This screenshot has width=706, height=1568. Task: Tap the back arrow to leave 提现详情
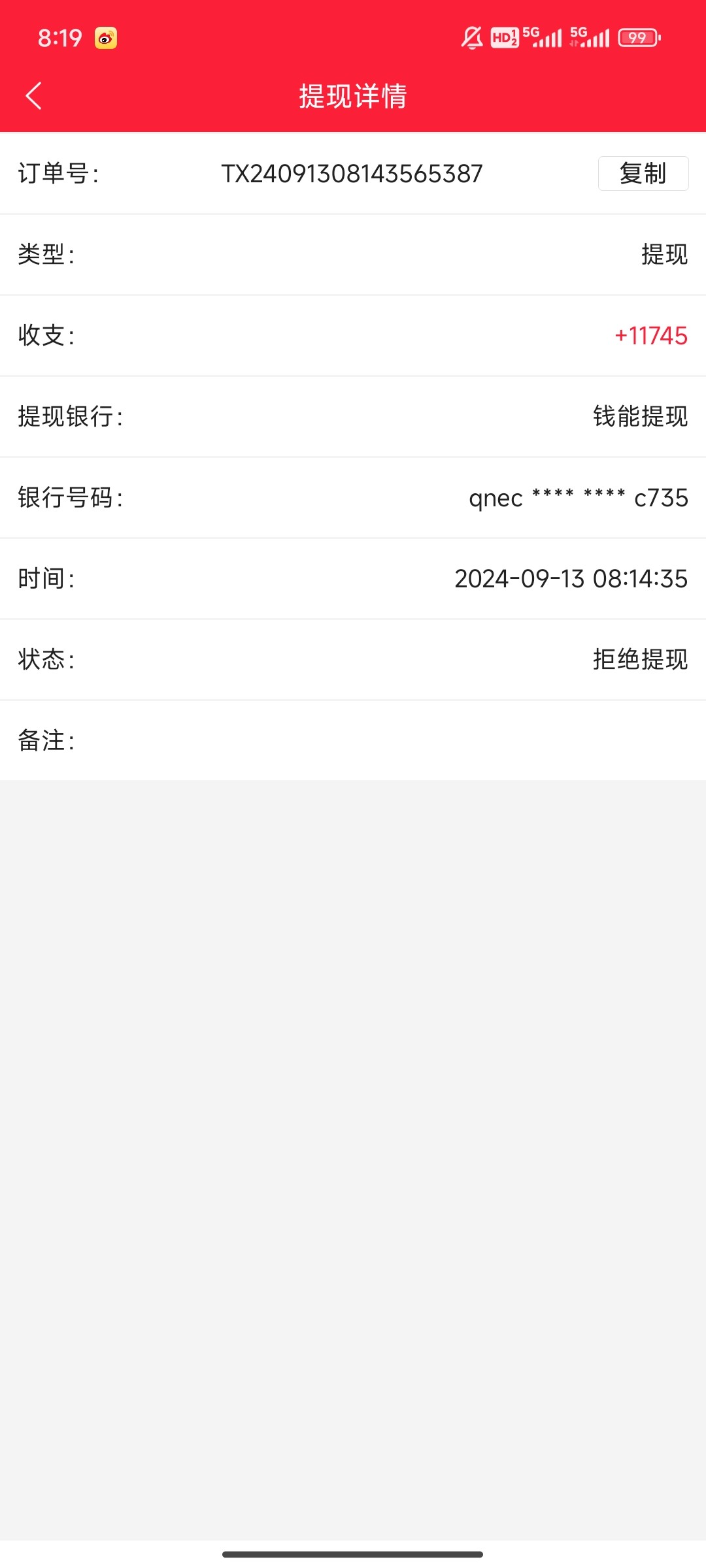[x=33, y=96]
